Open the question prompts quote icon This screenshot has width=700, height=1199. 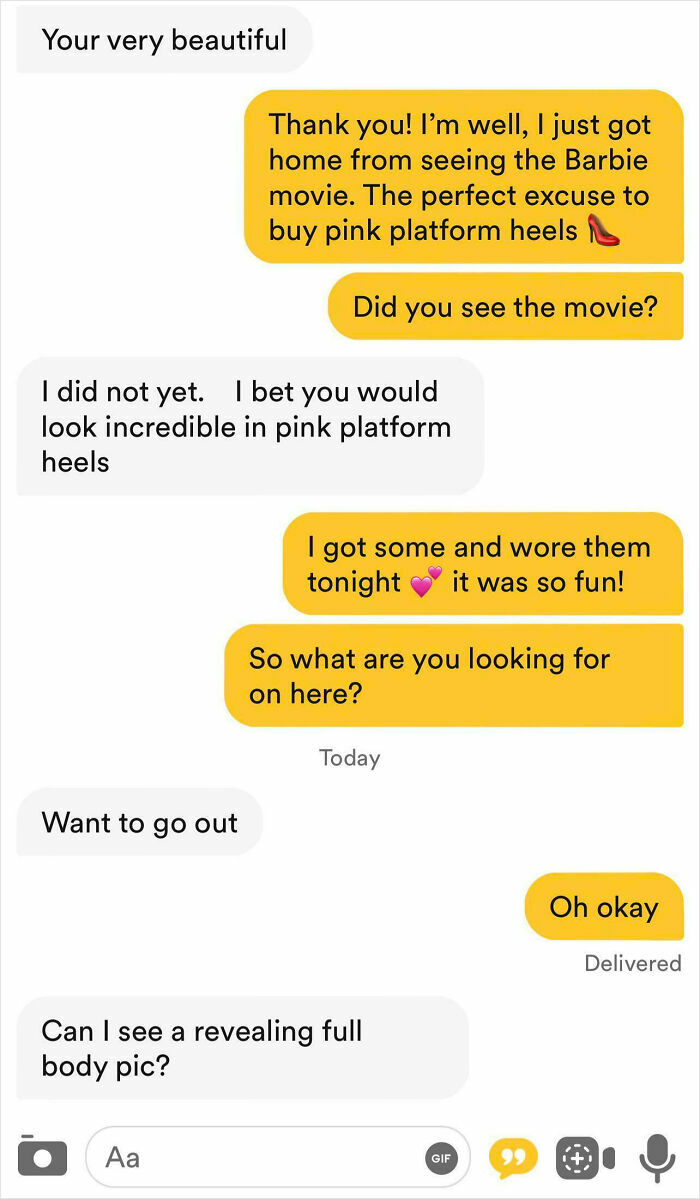[x=512, y=1157]
